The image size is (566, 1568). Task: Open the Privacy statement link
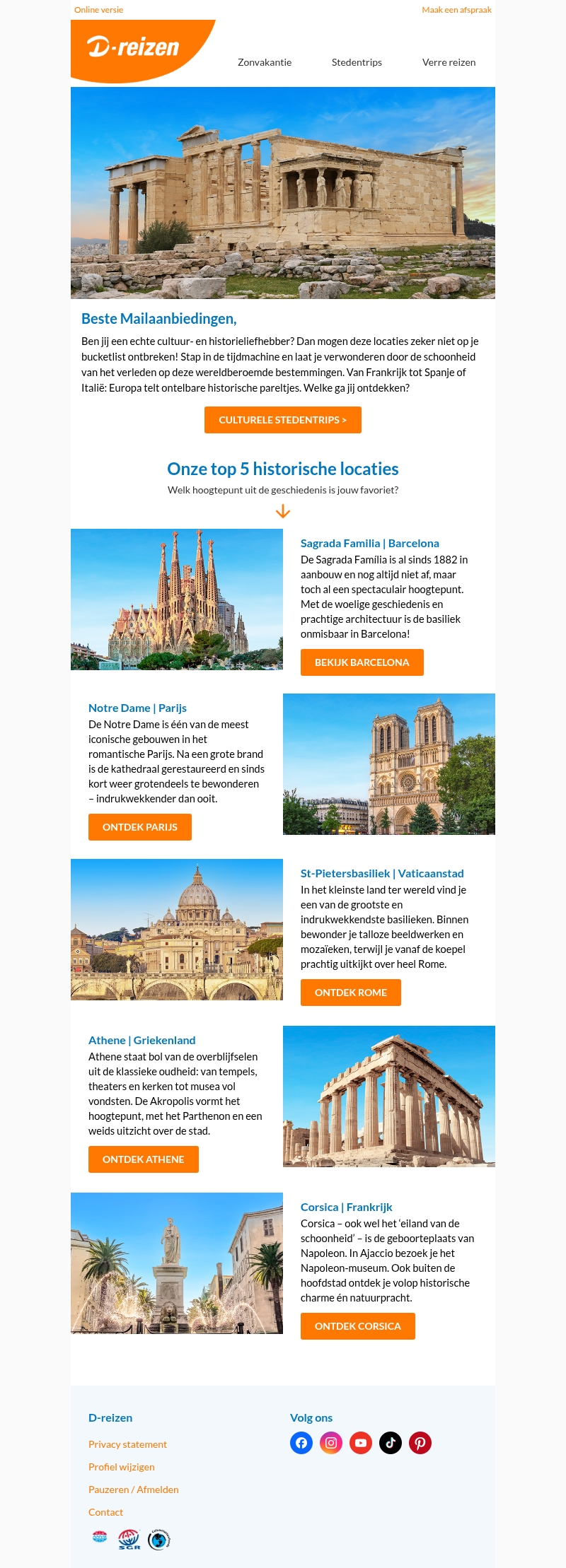click(x=127, y=1444)
